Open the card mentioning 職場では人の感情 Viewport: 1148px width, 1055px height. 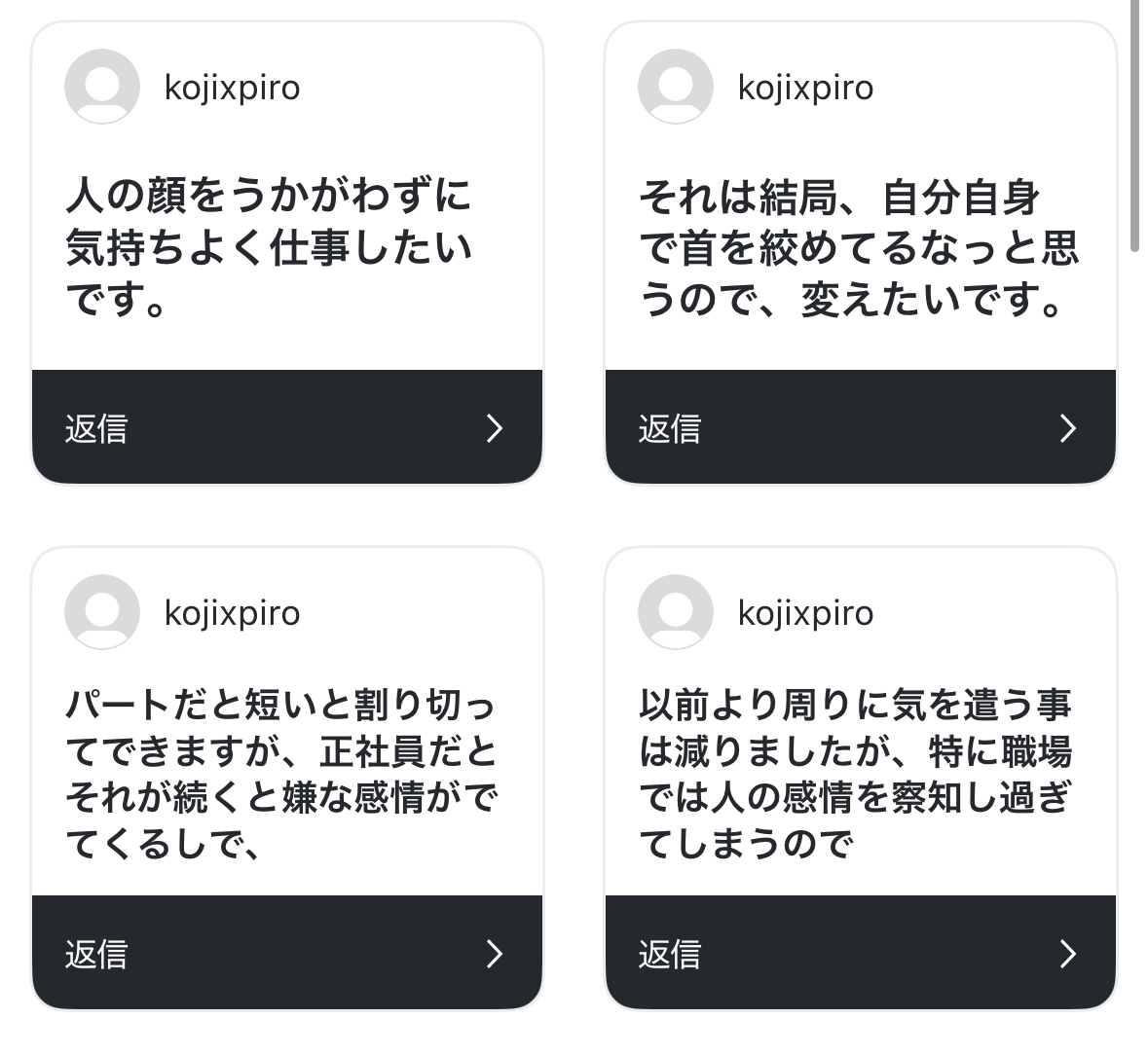(x=855, y=774)
